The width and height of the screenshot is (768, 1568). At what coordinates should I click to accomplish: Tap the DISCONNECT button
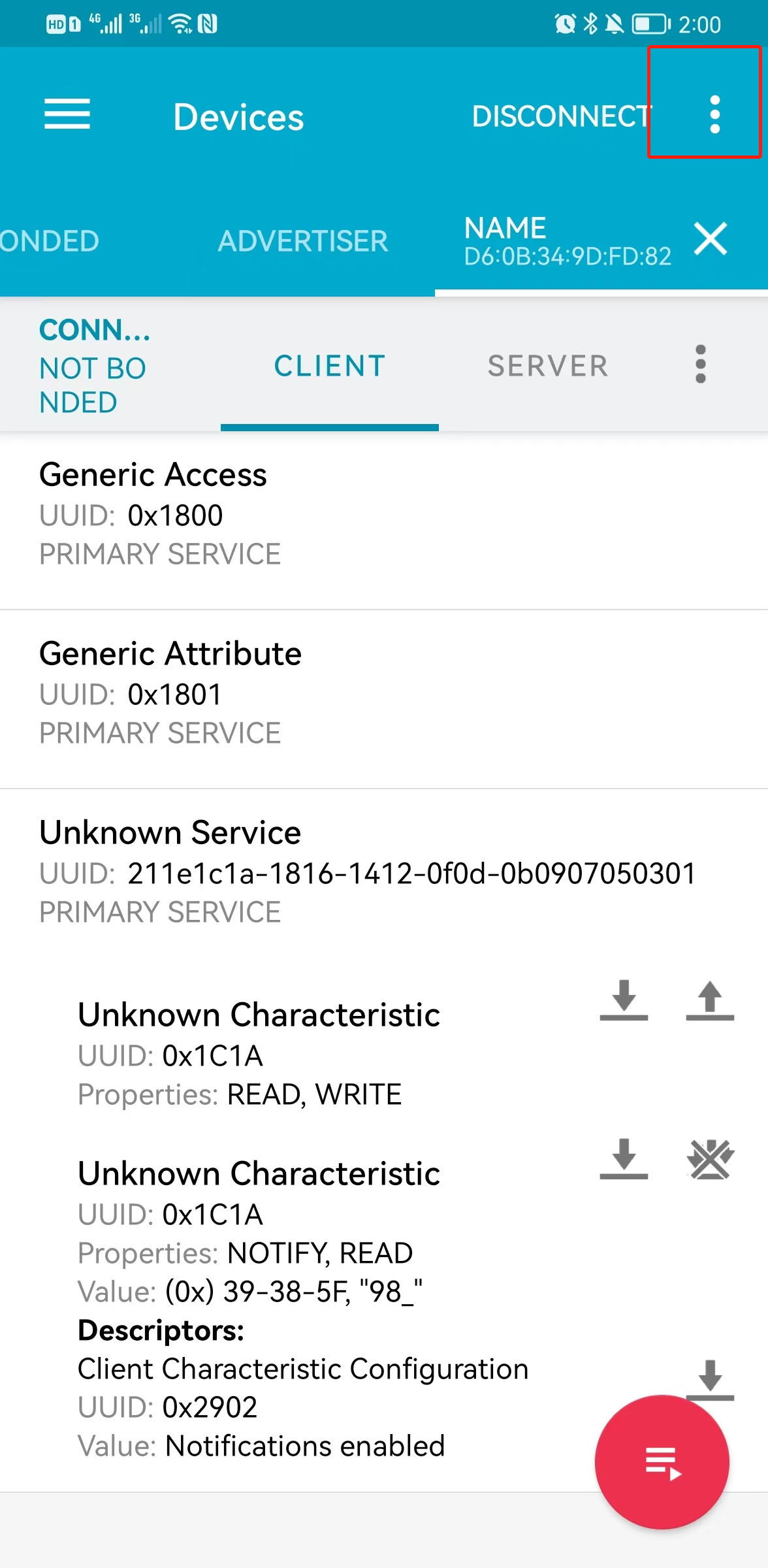pos(560,116)
